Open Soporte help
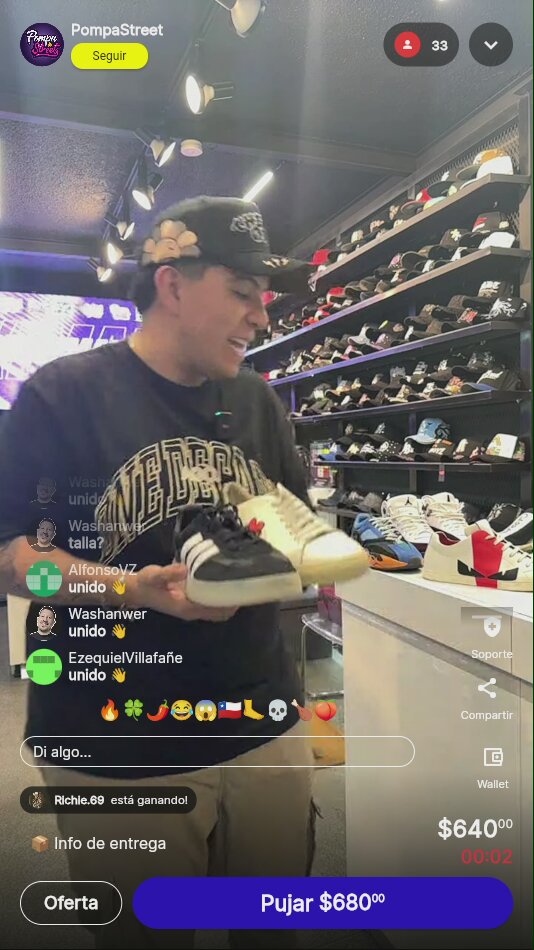 (492, 636)
